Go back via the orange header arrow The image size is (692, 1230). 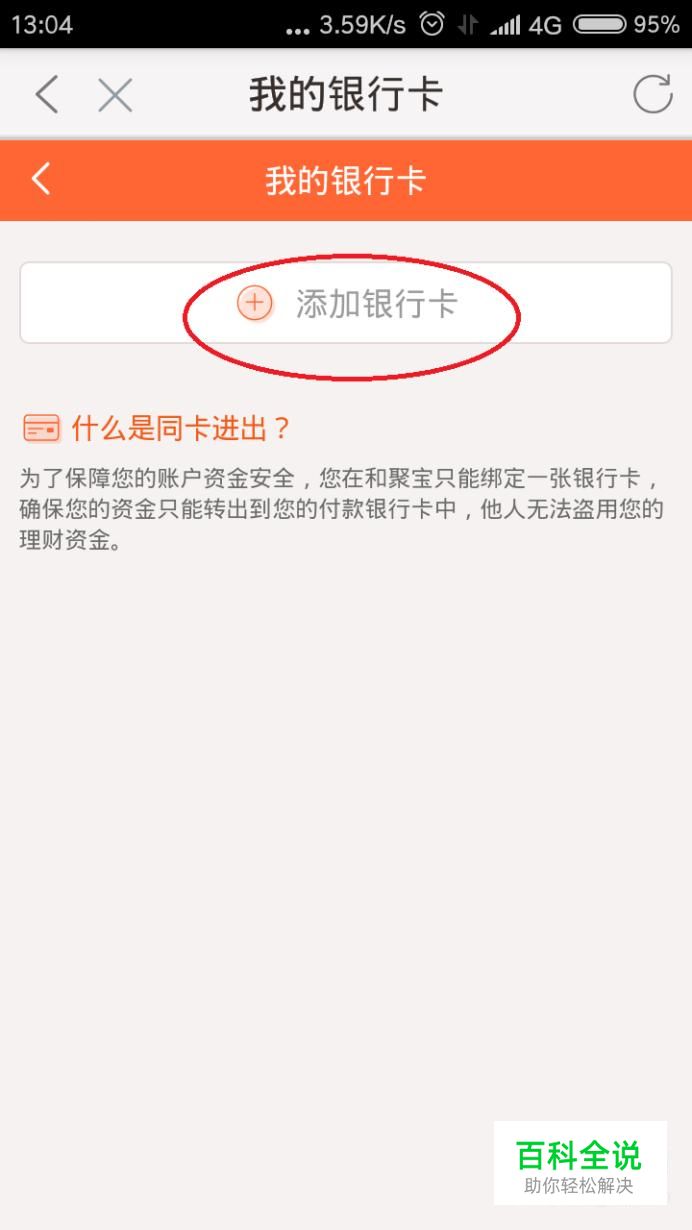point(41,180)
